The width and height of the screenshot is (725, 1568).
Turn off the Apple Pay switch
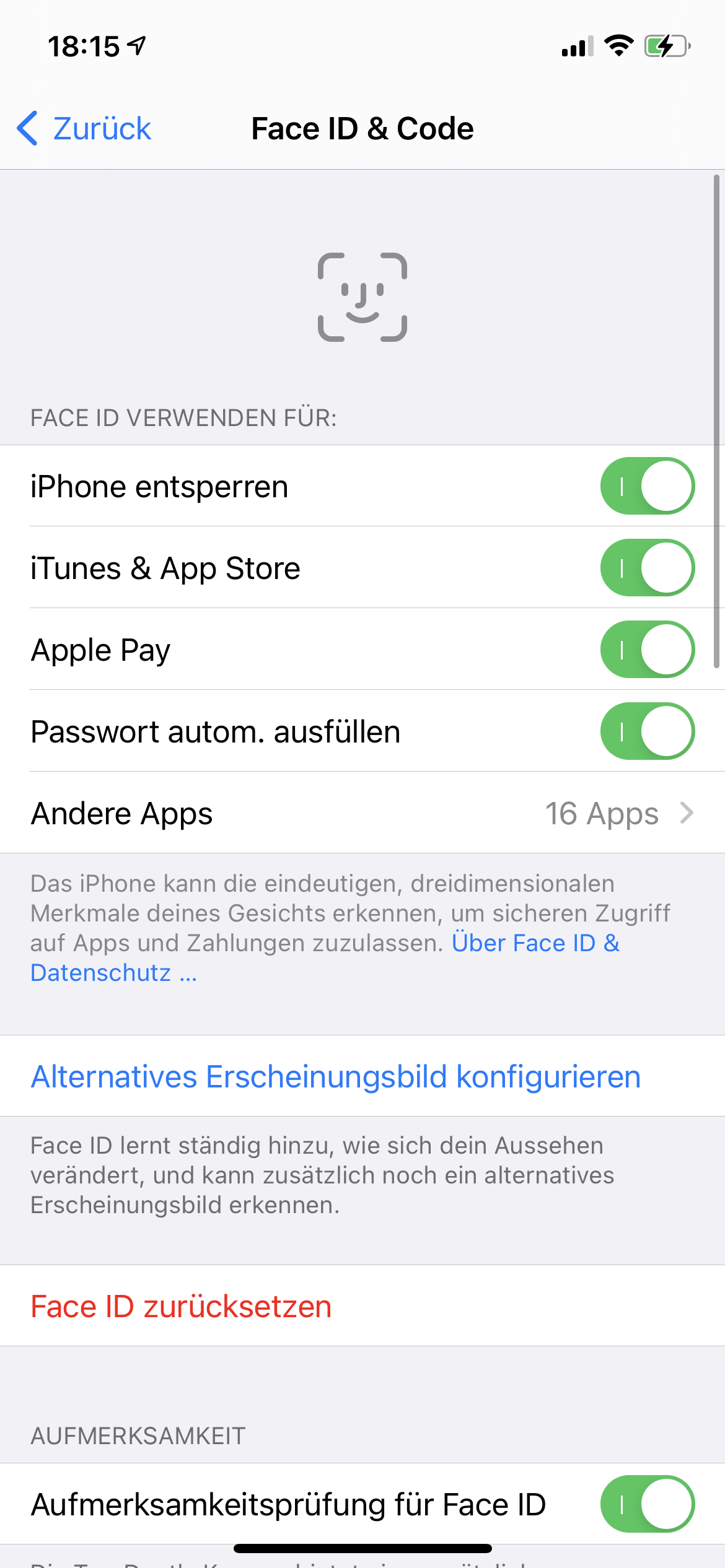pos(647,650)
